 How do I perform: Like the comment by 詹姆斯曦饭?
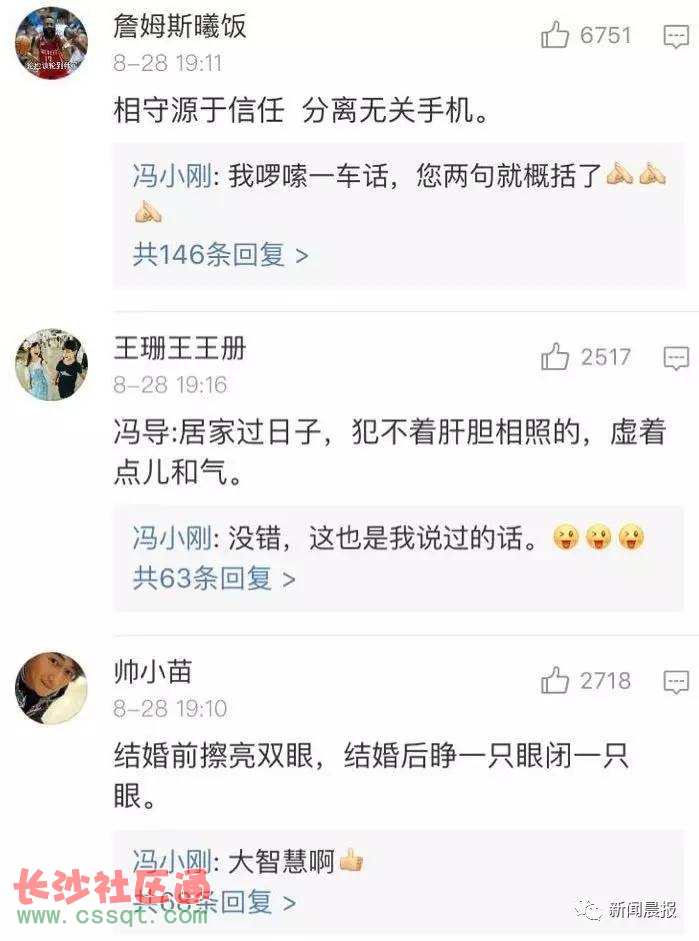(x=555, y=37)
